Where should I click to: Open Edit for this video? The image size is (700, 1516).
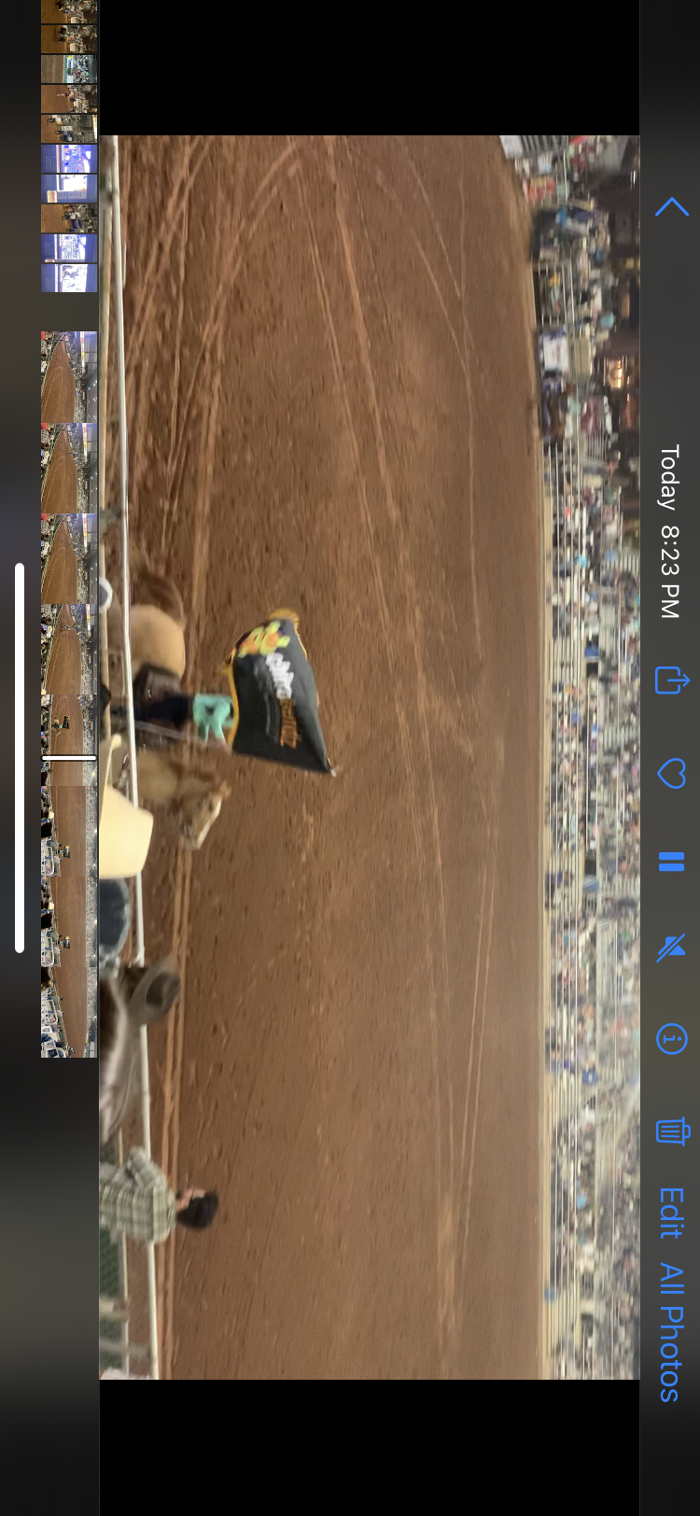(671, 1212)
